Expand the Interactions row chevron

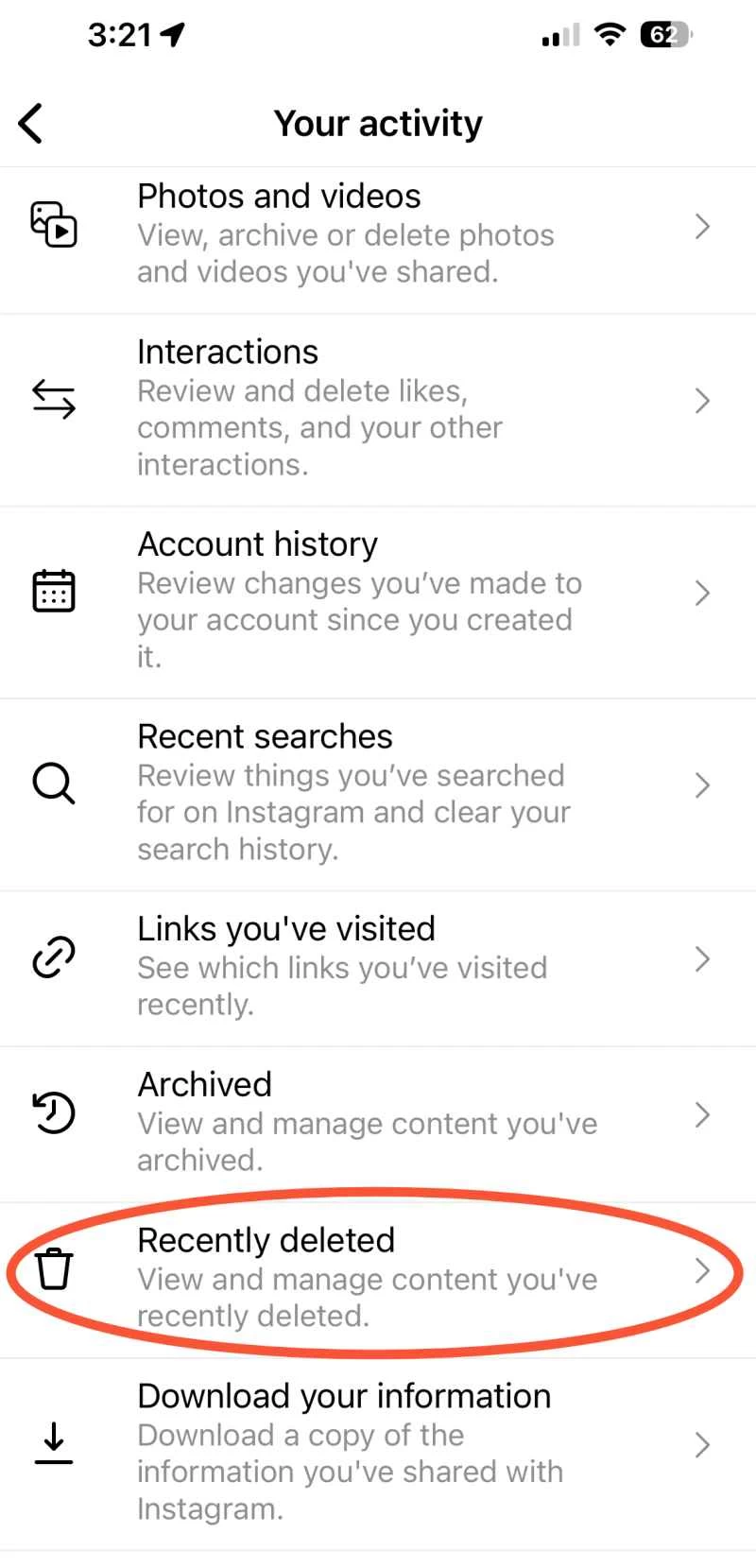click(x=703, y=401)
